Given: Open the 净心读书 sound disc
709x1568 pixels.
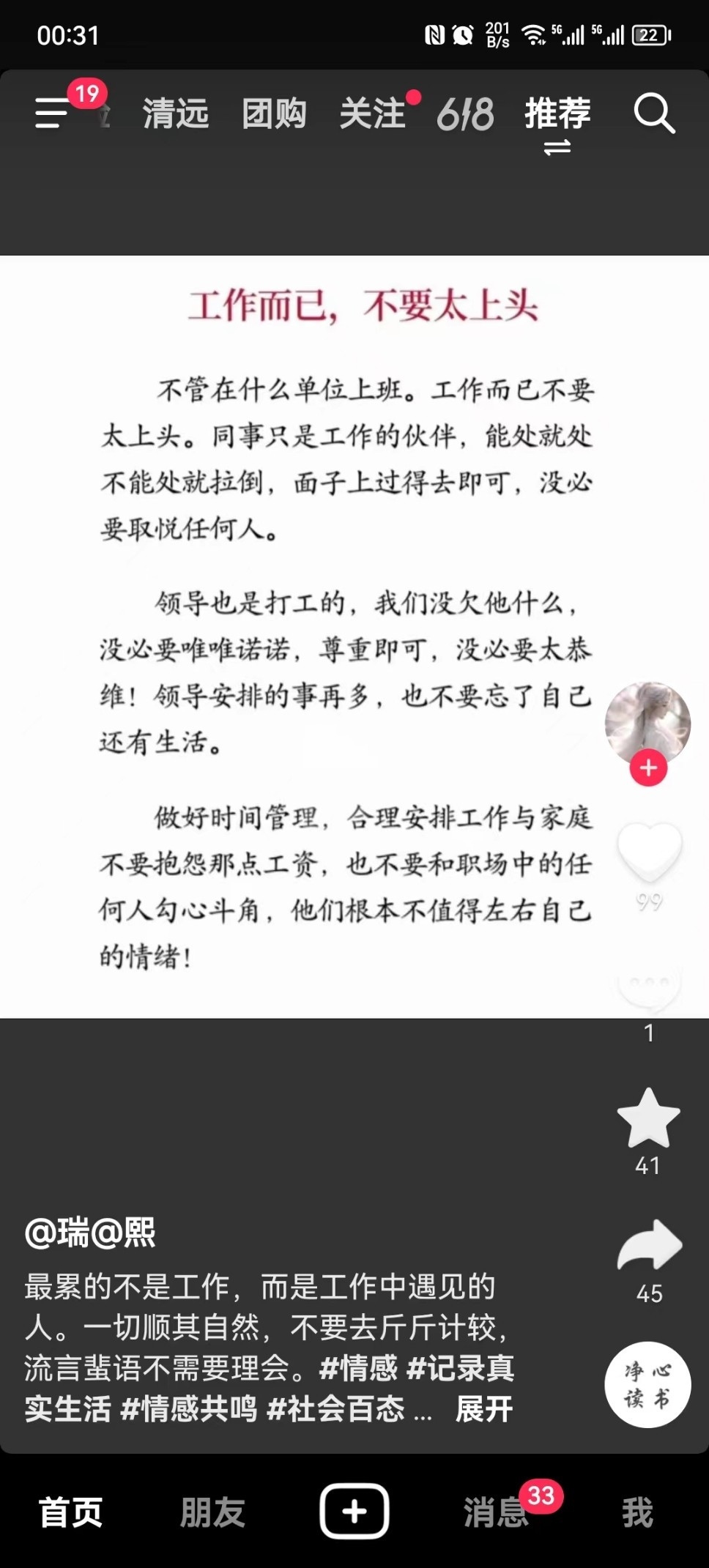Looking at the screenshot, I should (x=647, y=1384).
